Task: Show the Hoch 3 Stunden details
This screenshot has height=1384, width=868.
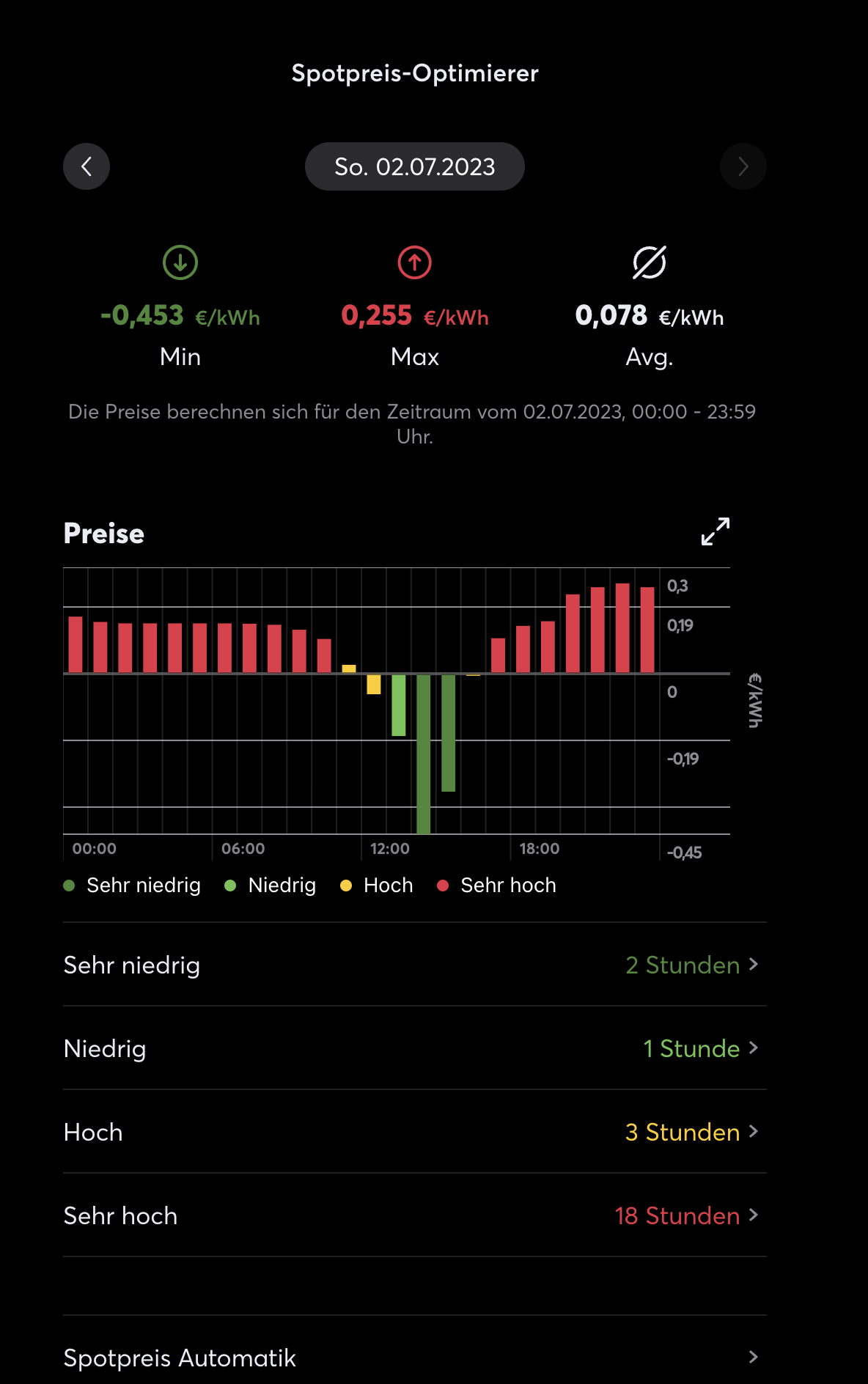Action: (414, 1132)
